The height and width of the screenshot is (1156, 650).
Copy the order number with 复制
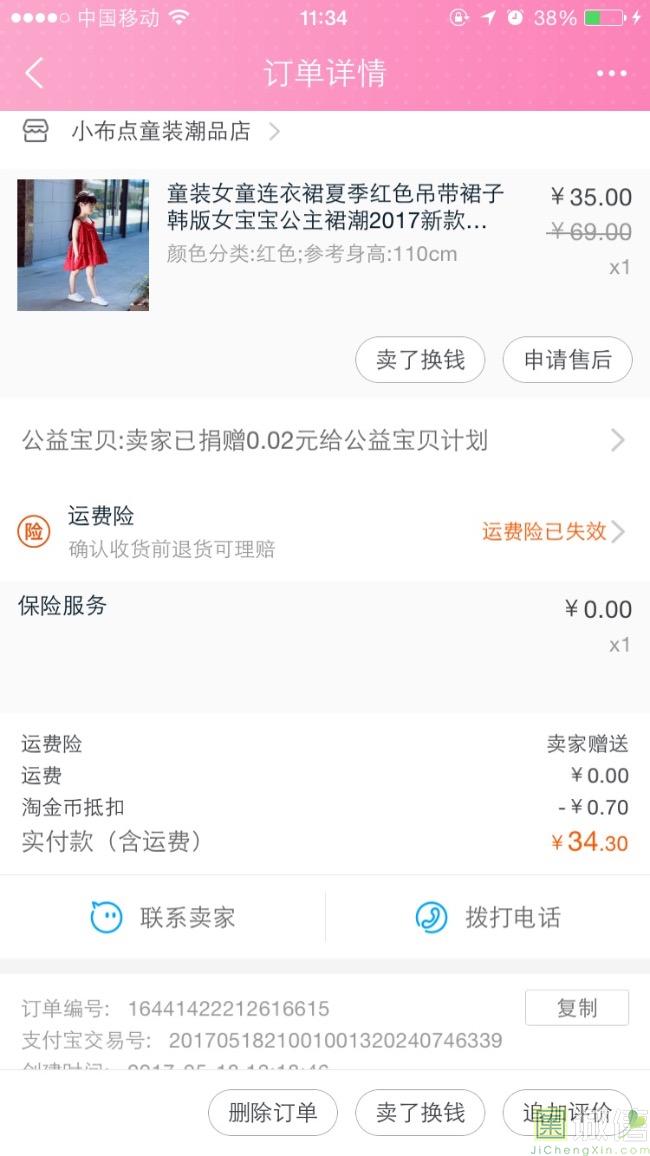click(x=576, y=1008)
